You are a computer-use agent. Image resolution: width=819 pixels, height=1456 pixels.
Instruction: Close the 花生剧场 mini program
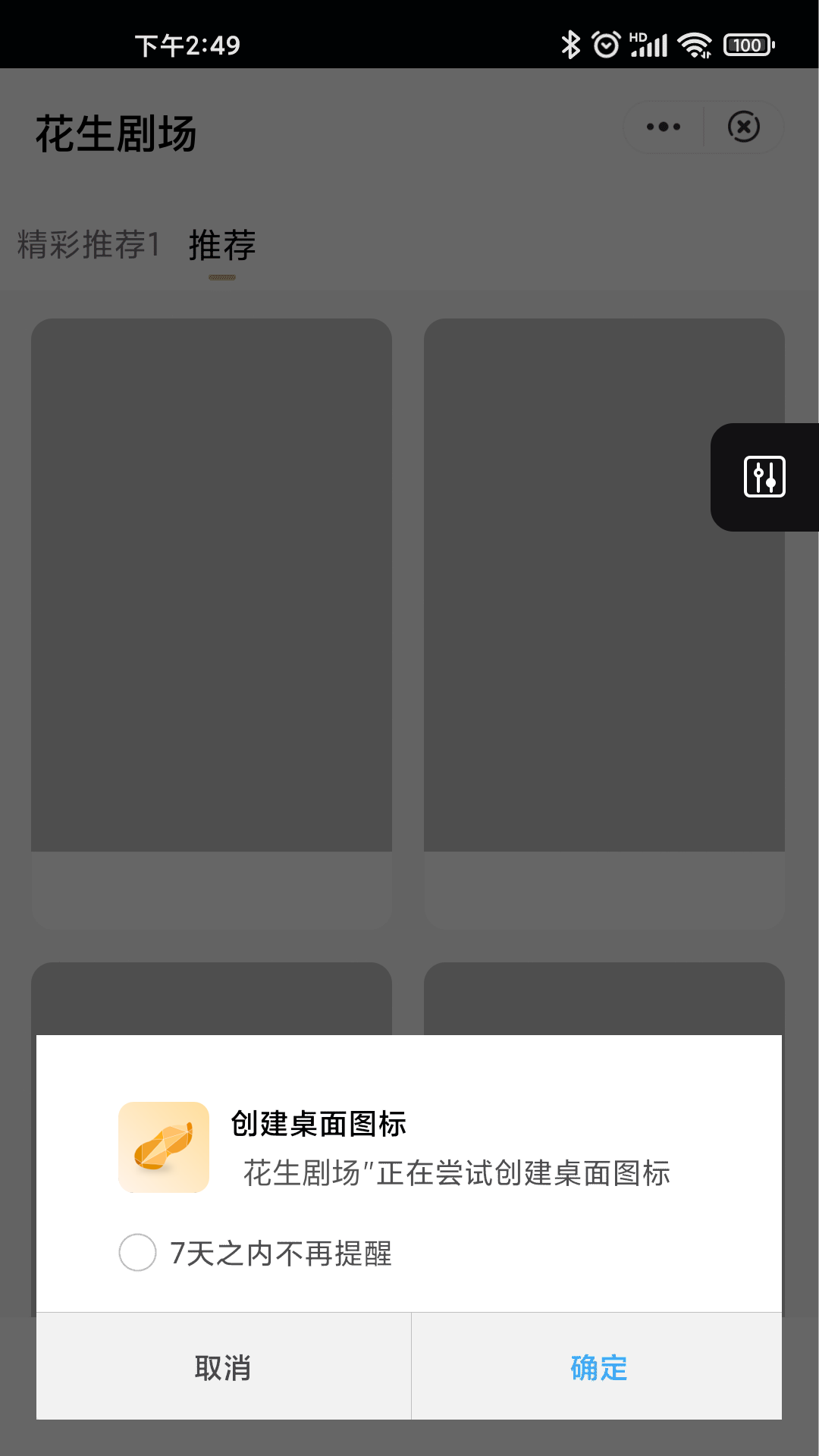[x=743, y=127]
